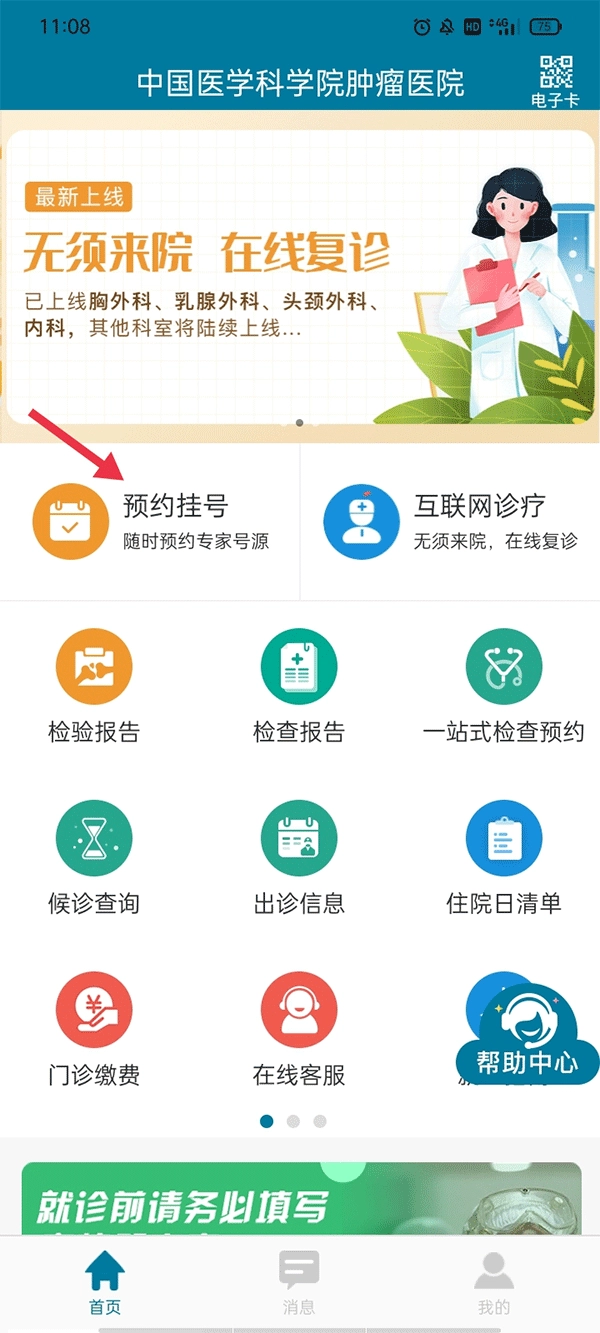The width and height of the screenshot is (600, 1333).
Task: Open the 就诊前请务必填写 banner
Action: click(301, 1198)
